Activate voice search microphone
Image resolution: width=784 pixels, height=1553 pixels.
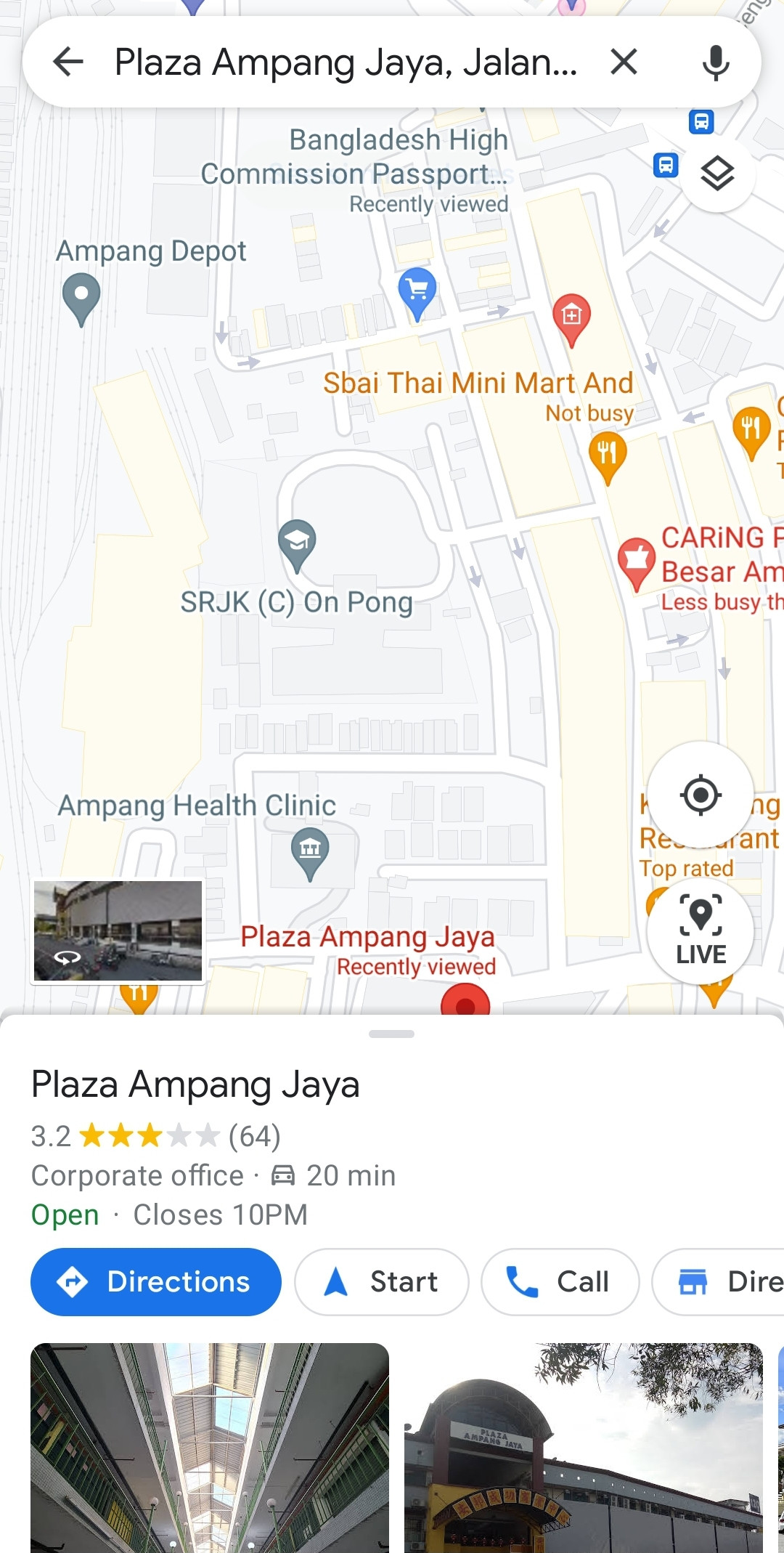point(716,62)
